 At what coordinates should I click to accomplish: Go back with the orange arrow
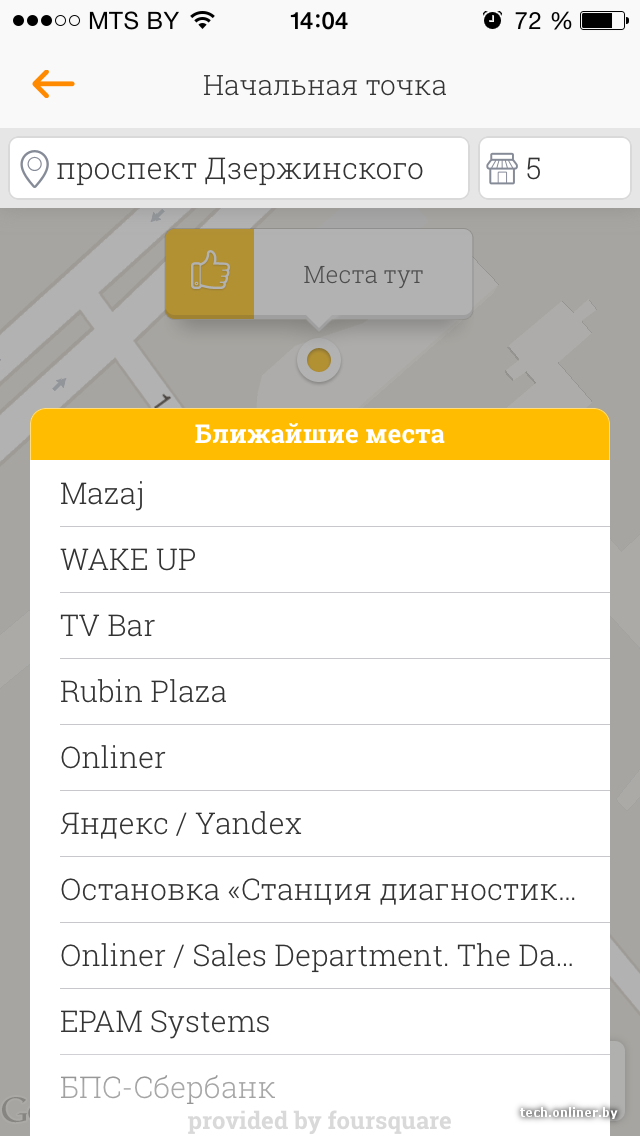click(x=53, y=84)
